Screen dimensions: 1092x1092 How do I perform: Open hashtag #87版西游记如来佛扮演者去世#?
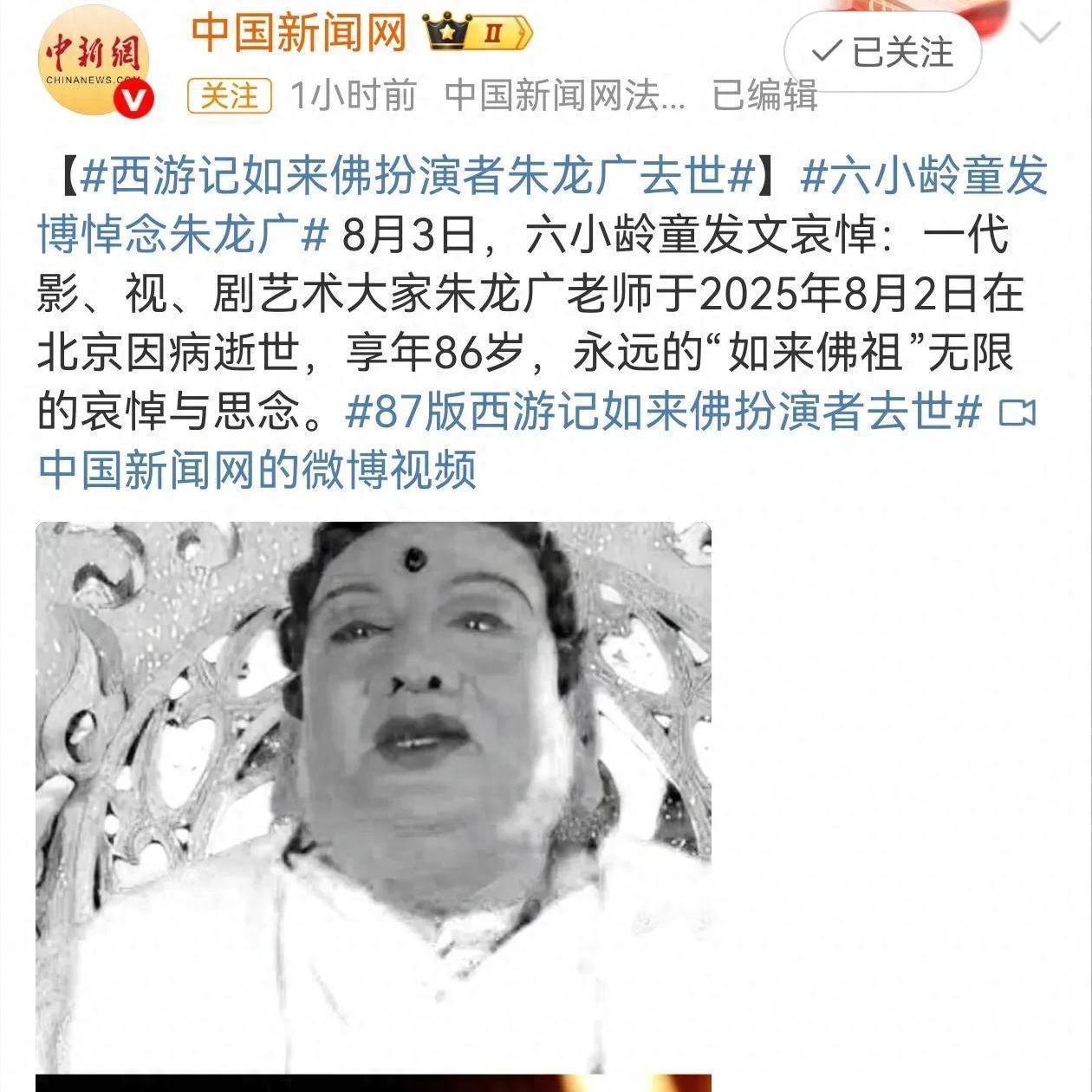pyautogui.click(x=663, y=411)
